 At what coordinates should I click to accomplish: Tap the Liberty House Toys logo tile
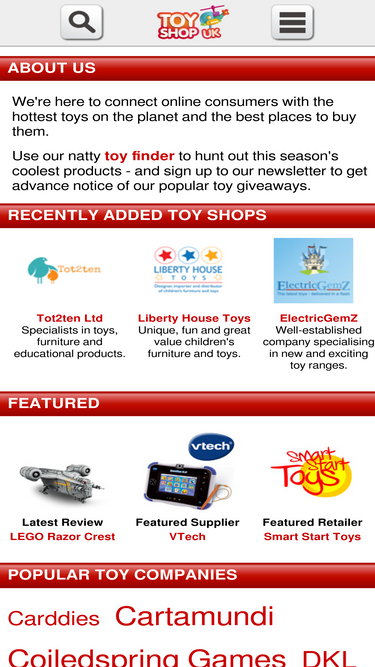tap(188, 270)
